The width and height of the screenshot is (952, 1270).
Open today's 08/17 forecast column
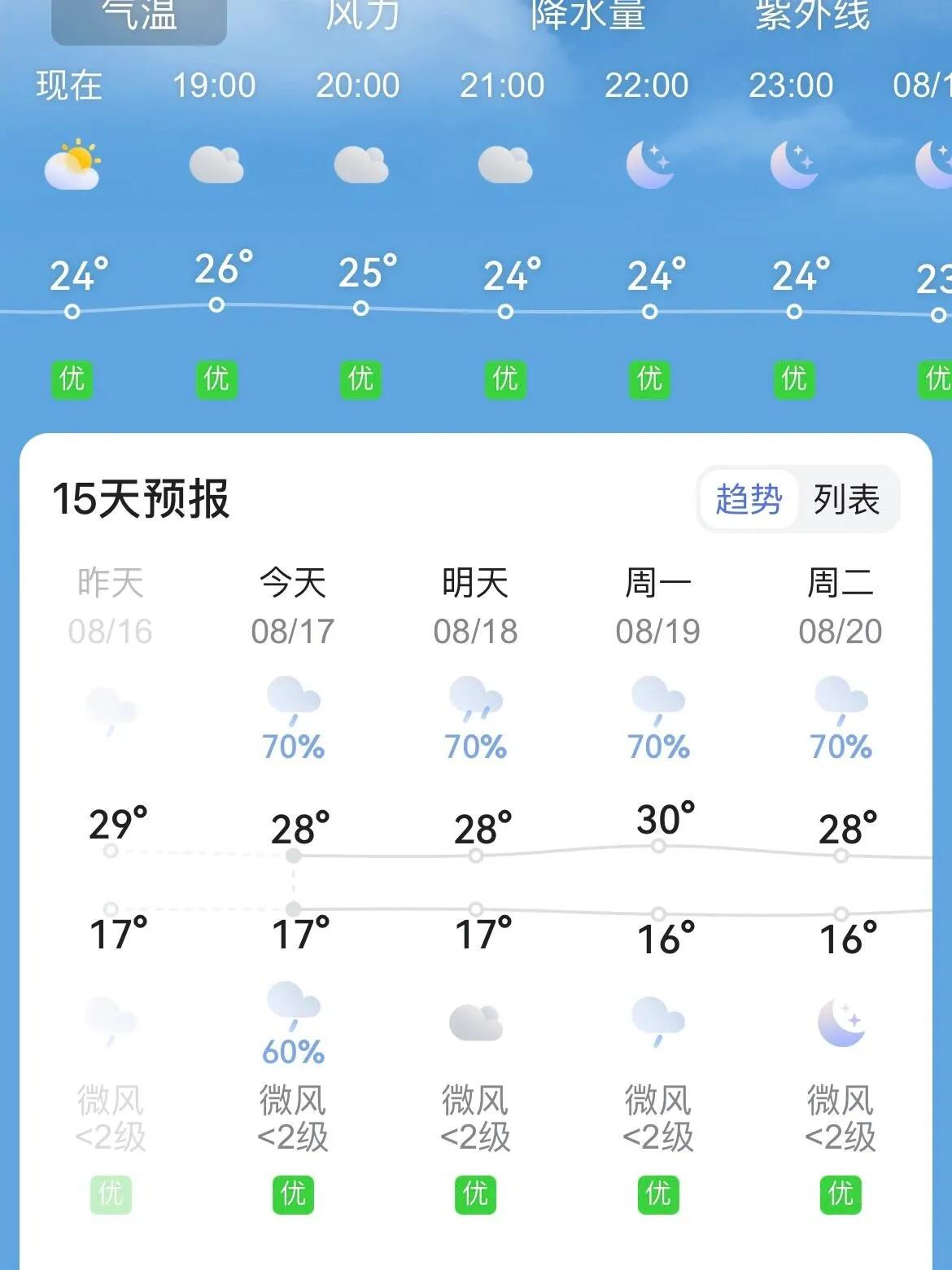coord(293,607)
